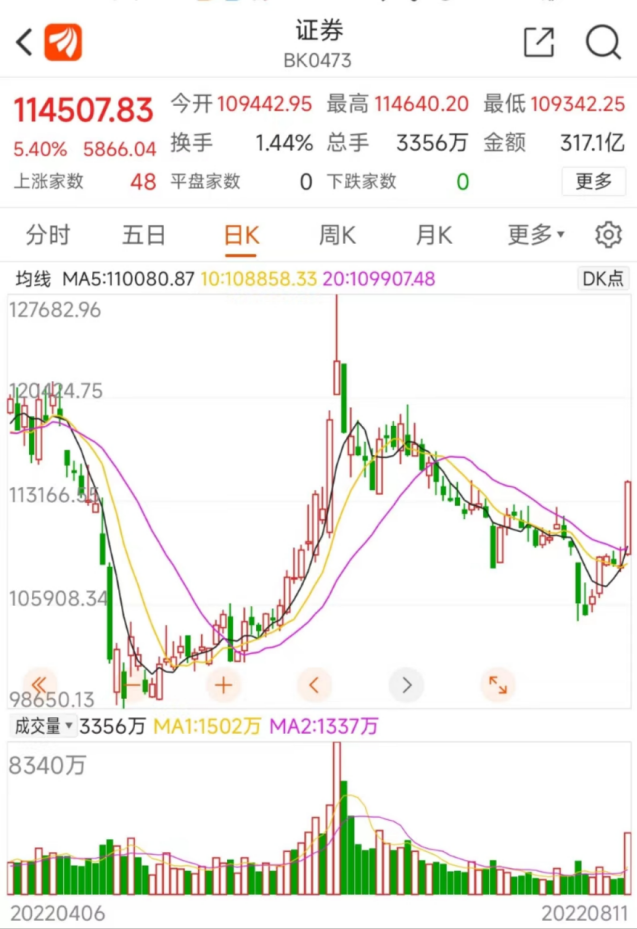Go back using the arrow icon

tap(24, 42)
